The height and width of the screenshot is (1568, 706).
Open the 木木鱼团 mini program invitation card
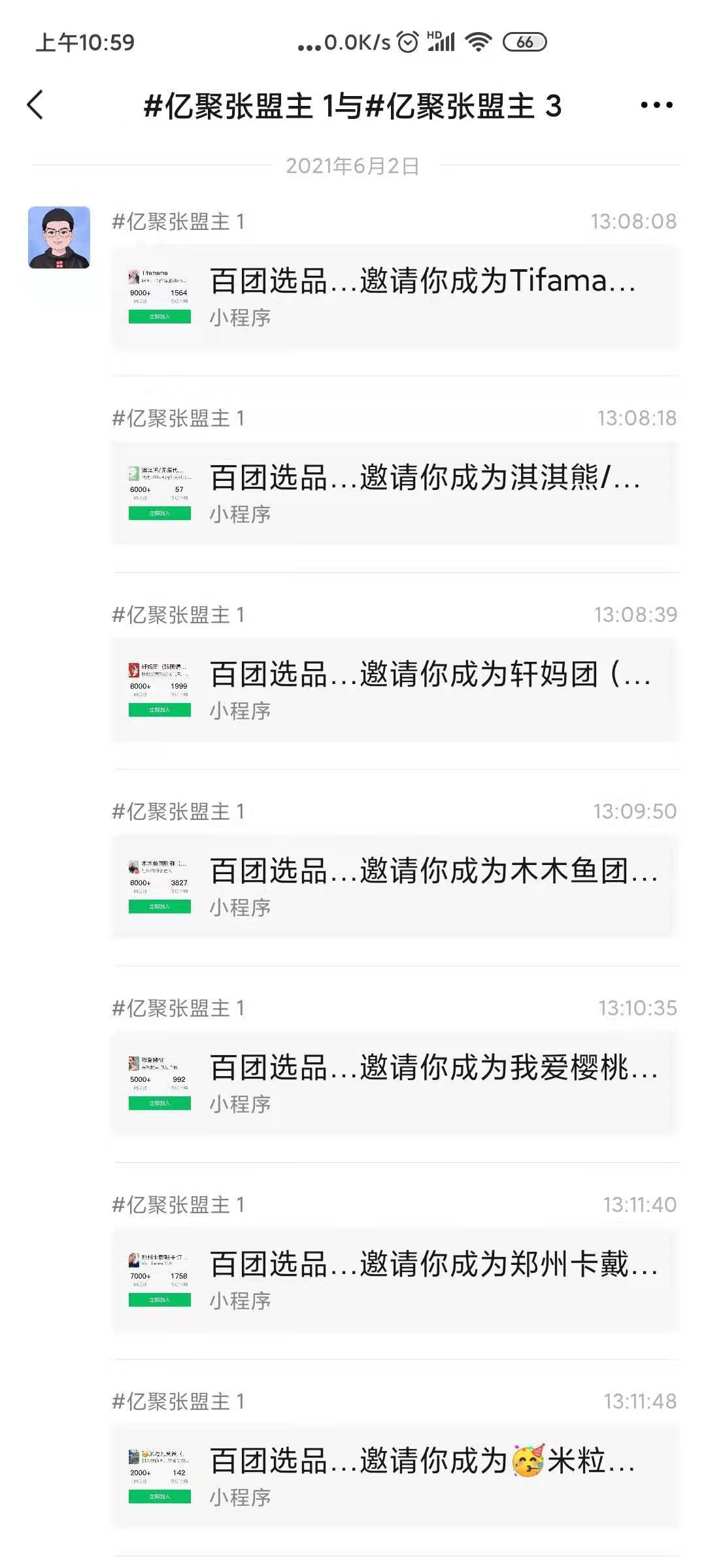(x=395, y=887)
